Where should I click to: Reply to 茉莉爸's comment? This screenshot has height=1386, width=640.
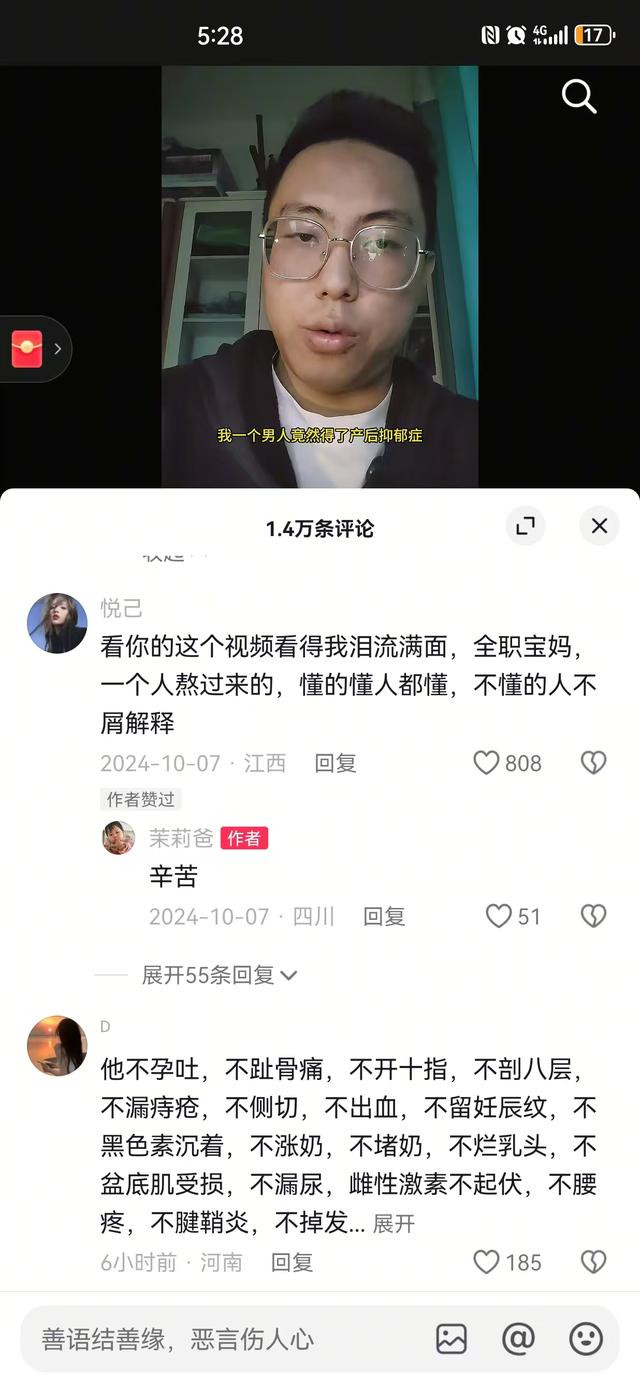[384, 916]
